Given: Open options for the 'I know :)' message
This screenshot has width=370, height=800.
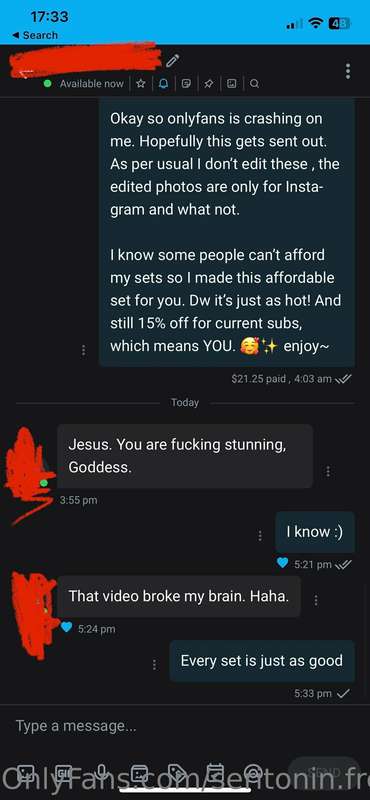Looking at the screenshot, I should 260,535.
